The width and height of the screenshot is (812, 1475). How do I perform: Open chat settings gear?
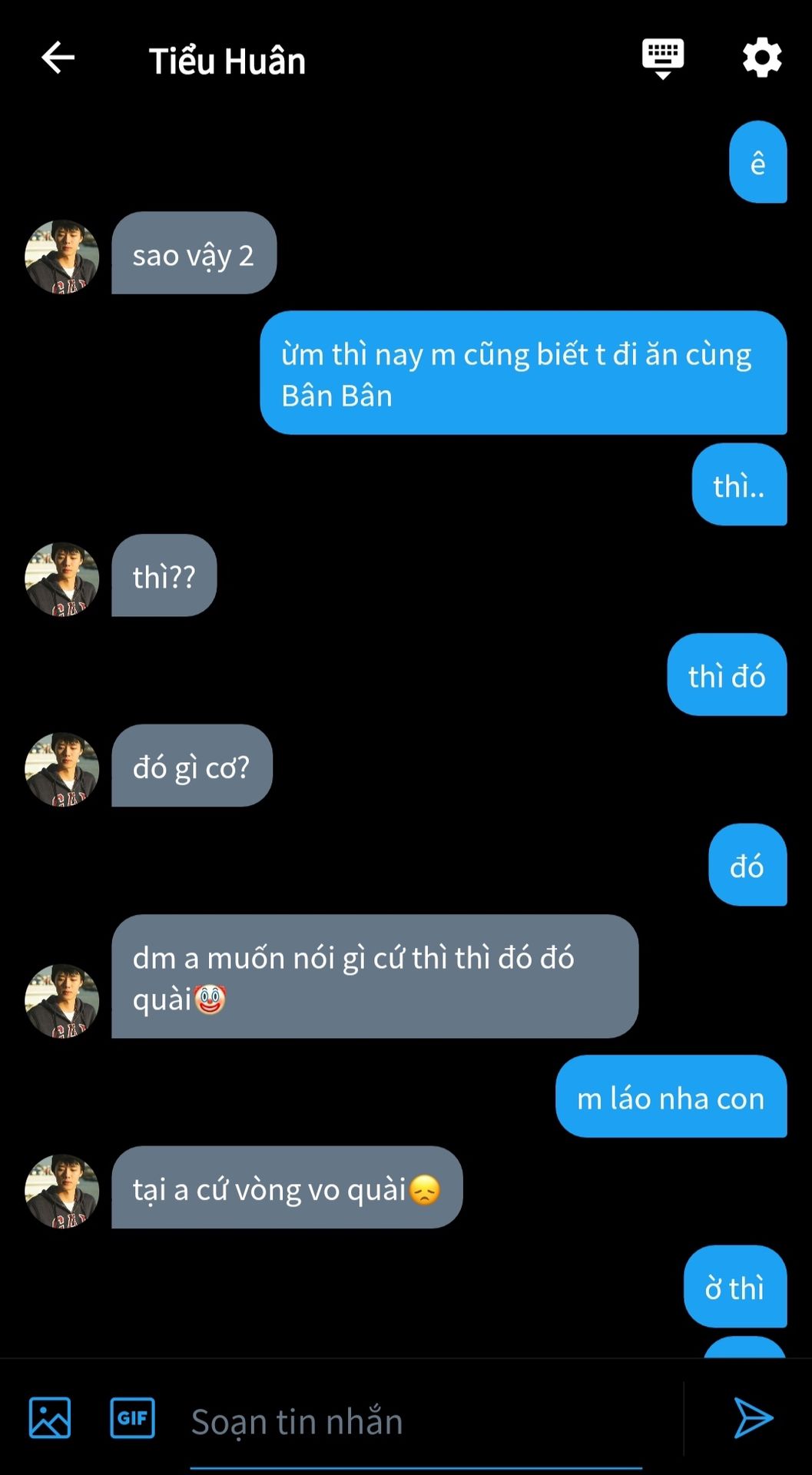point(761,58)
